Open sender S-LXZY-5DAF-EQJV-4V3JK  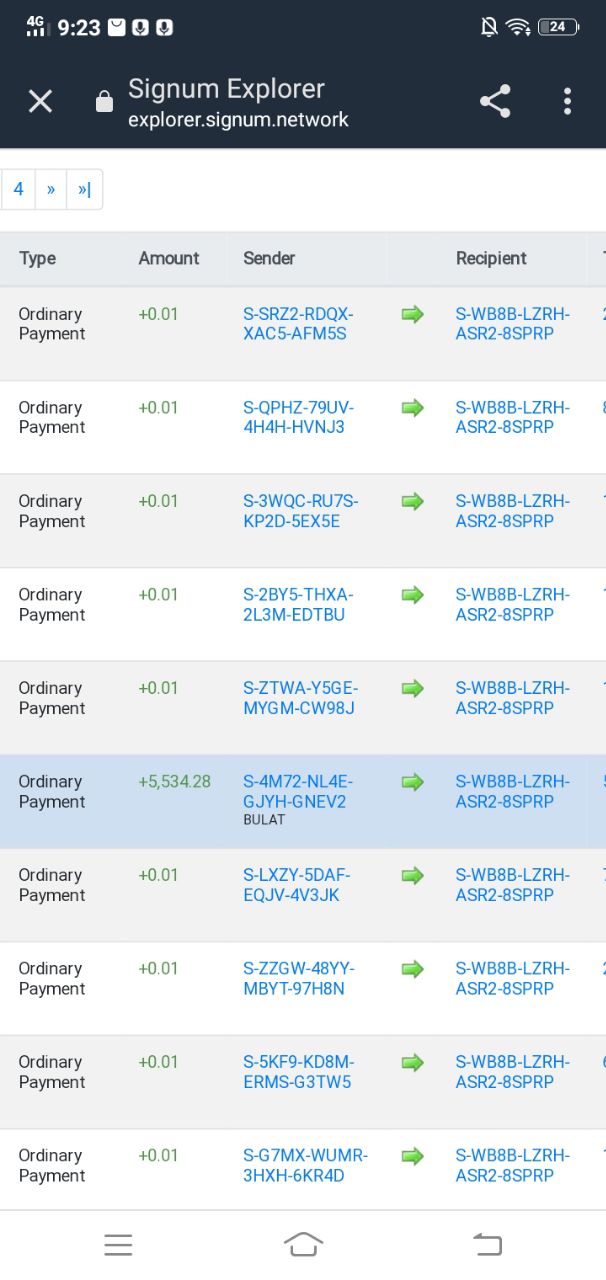296,885
